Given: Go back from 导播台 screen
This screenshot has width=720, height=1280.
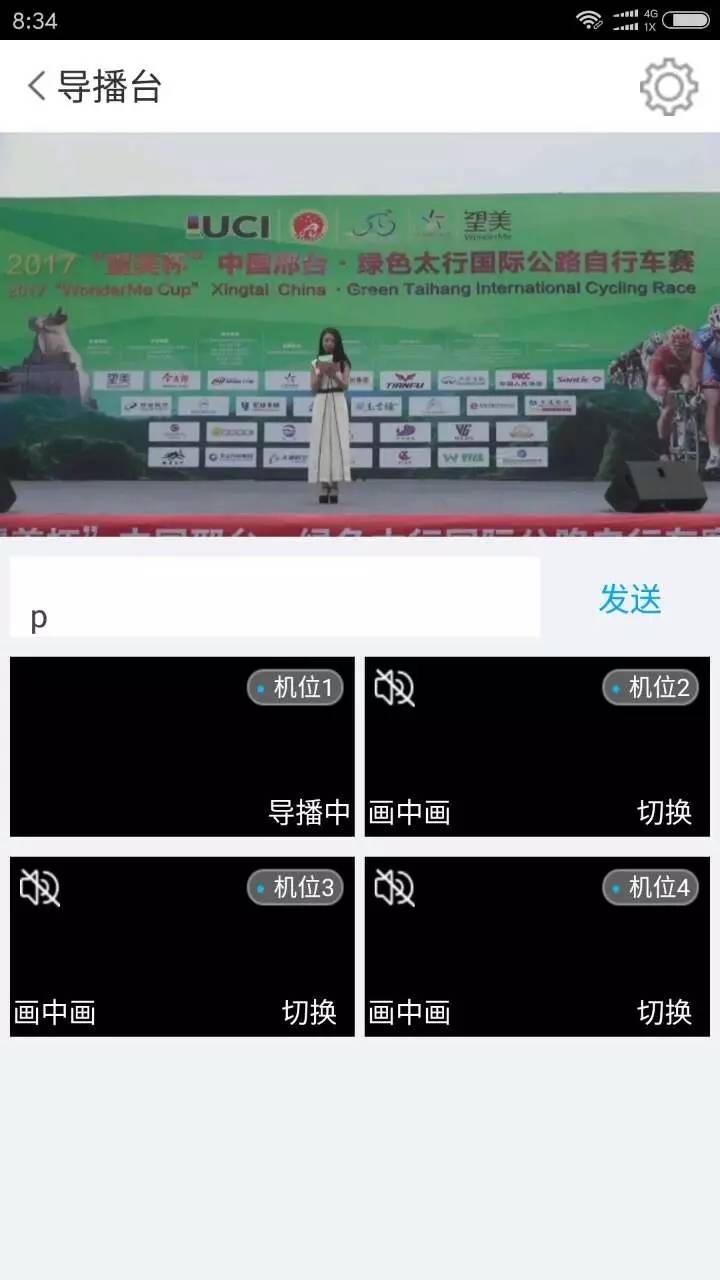Looking at the screenshot, I should 37,86.
